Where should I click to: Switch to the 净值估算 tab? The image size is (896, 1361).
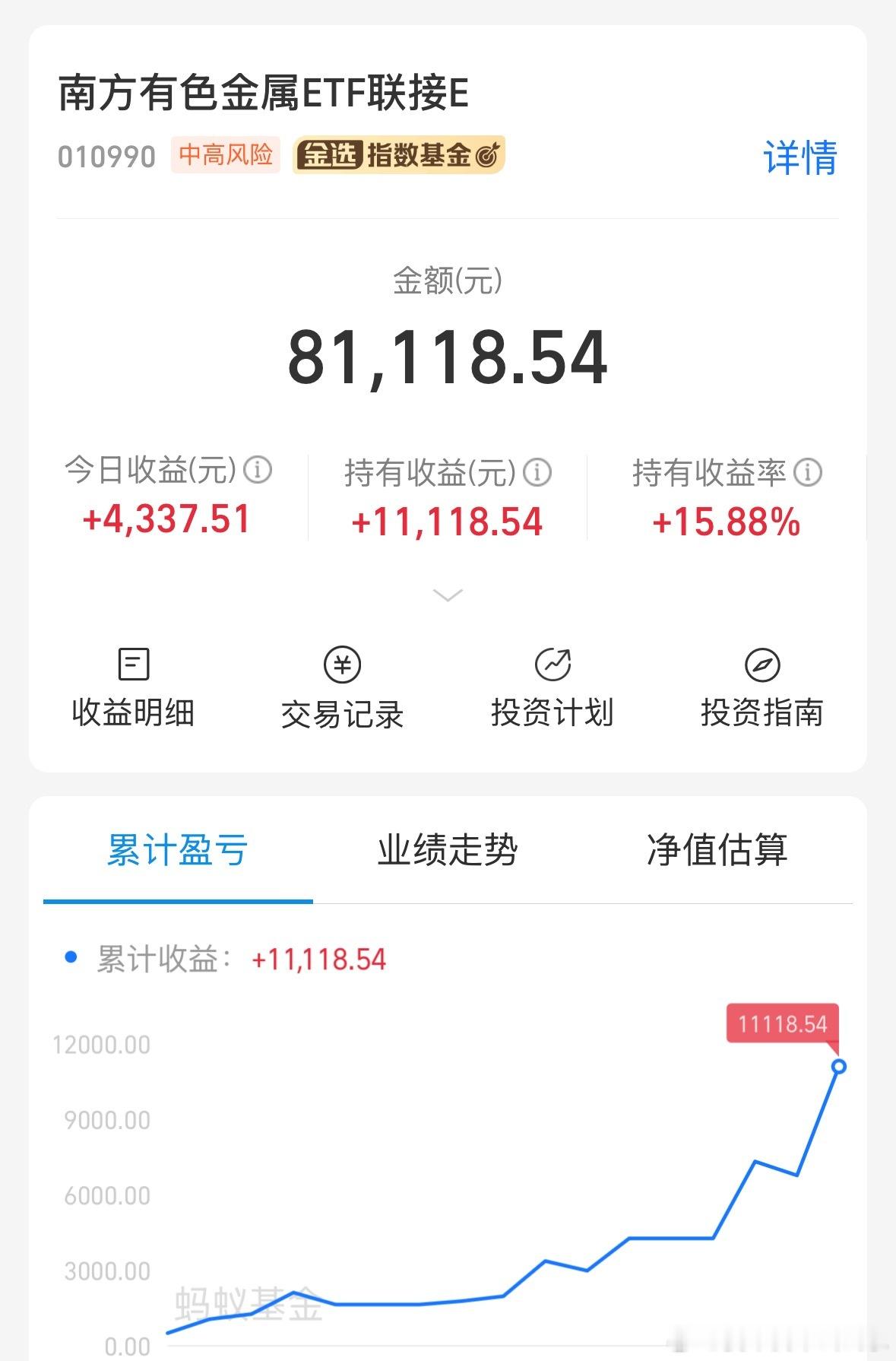coord(717,852)
